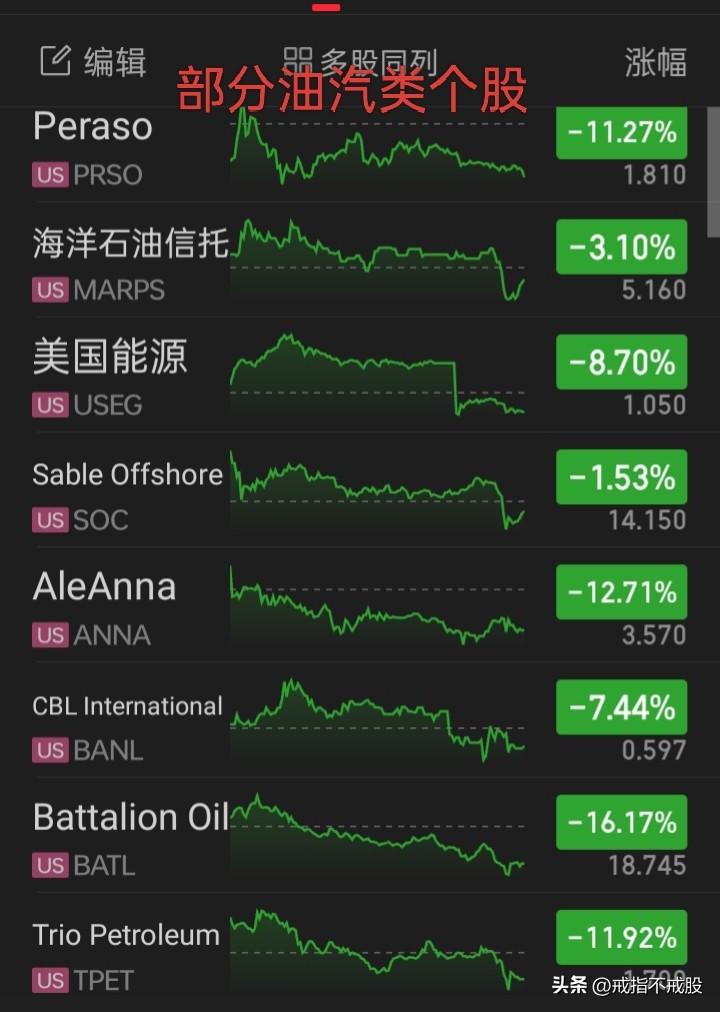Open the CBL International BANL row
Screen dimensions: 720x1012
click(x=360, y=720)
